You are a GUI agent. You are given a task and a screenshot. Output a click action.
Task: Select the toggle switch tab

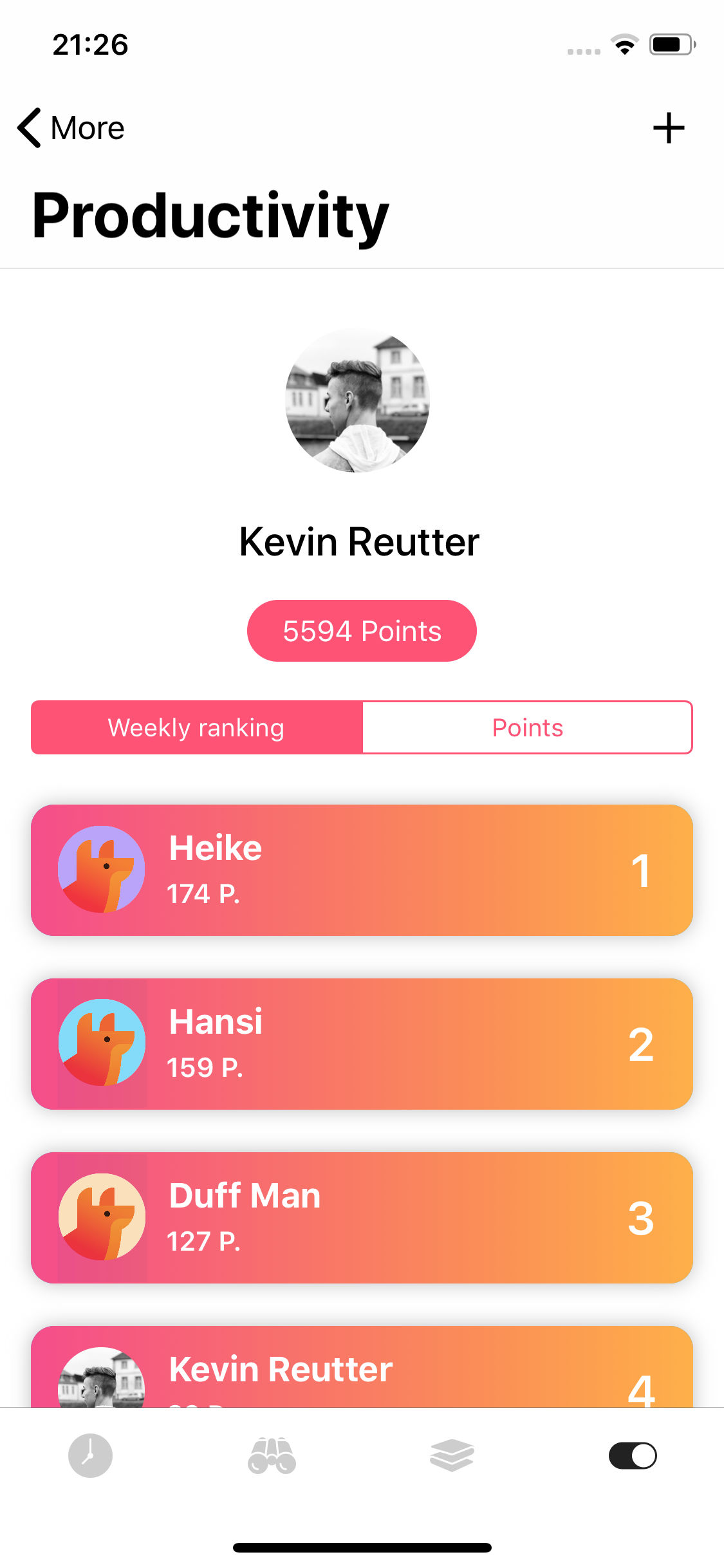pos(633,1456)
